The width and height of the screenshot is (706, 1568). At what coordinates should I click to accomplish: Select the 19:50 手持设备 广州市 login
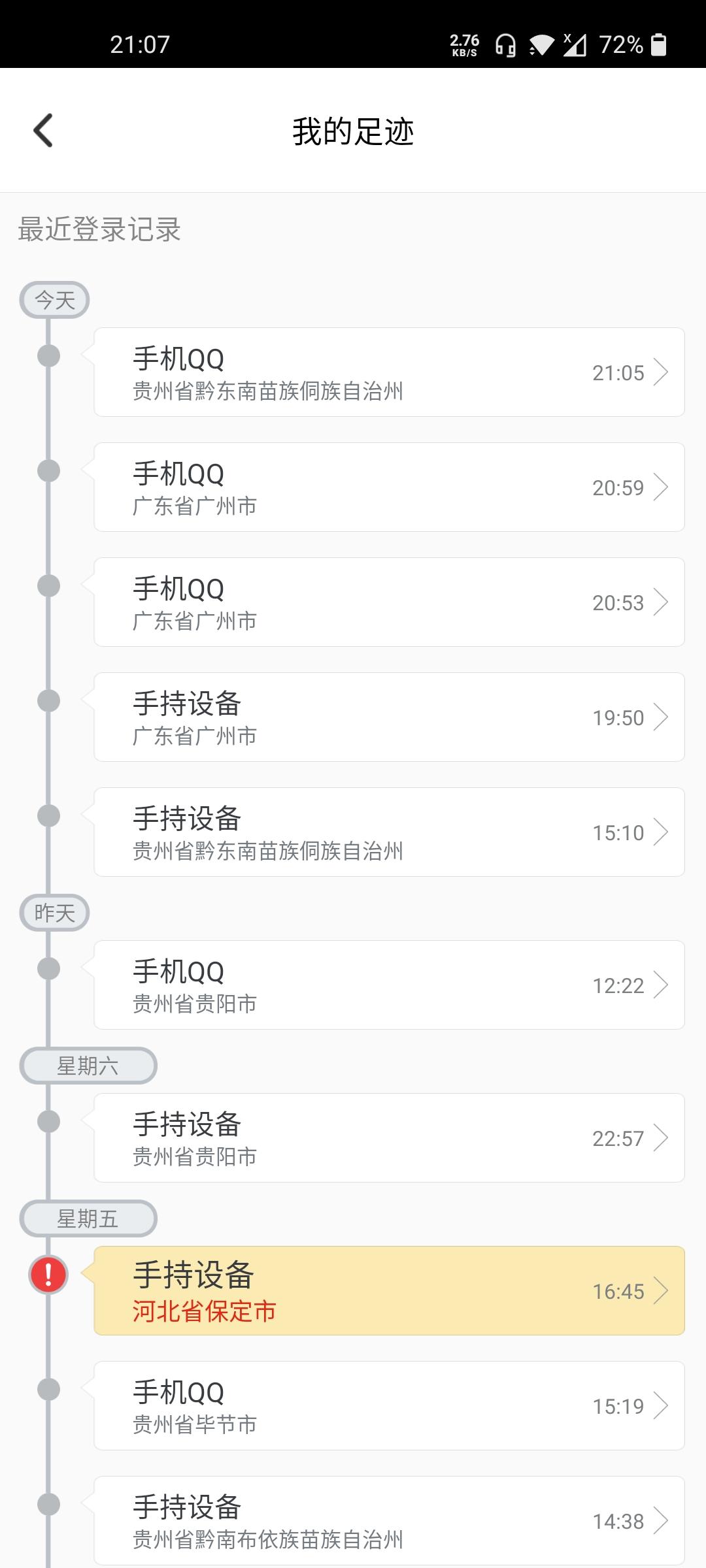[389, 717]
